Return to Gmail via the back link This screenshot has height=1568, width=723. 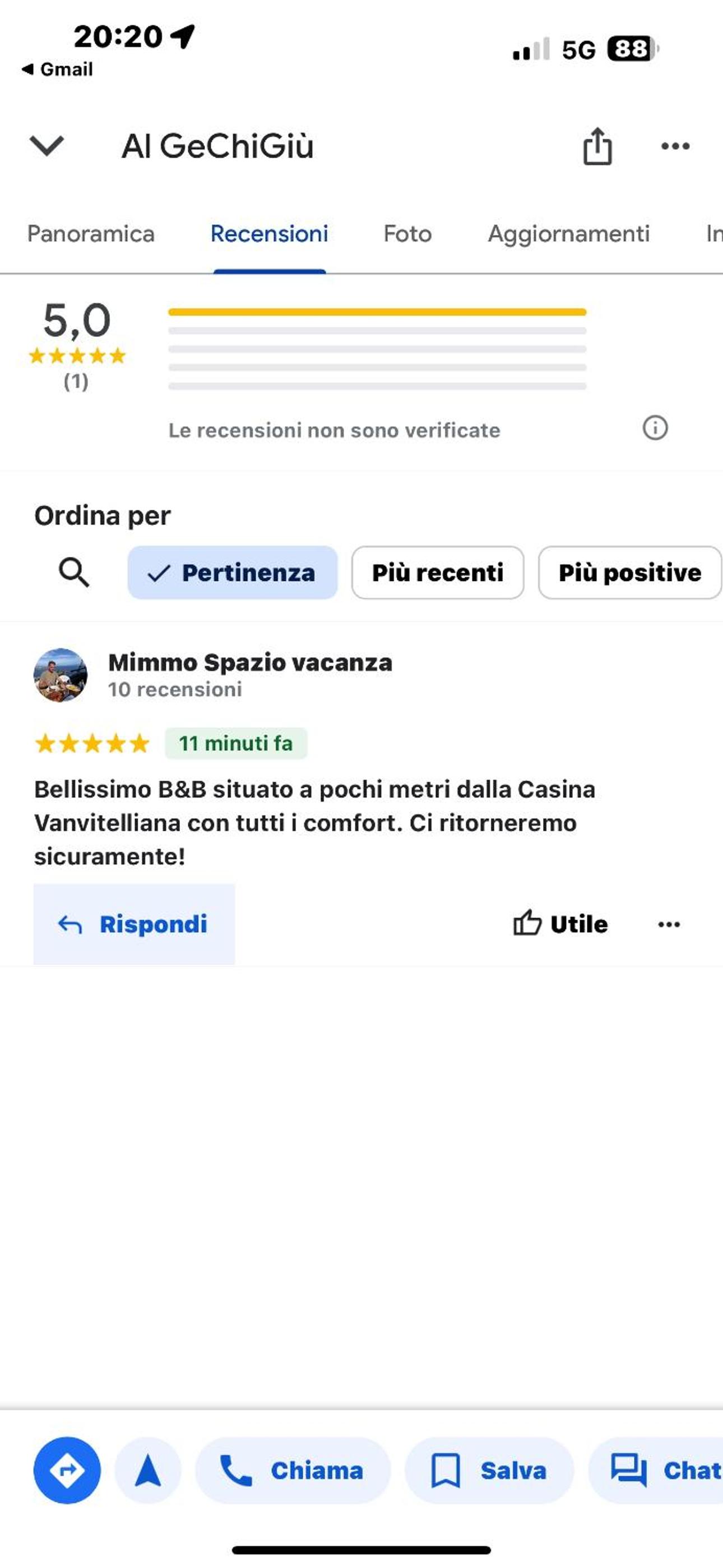pos(58,70)
